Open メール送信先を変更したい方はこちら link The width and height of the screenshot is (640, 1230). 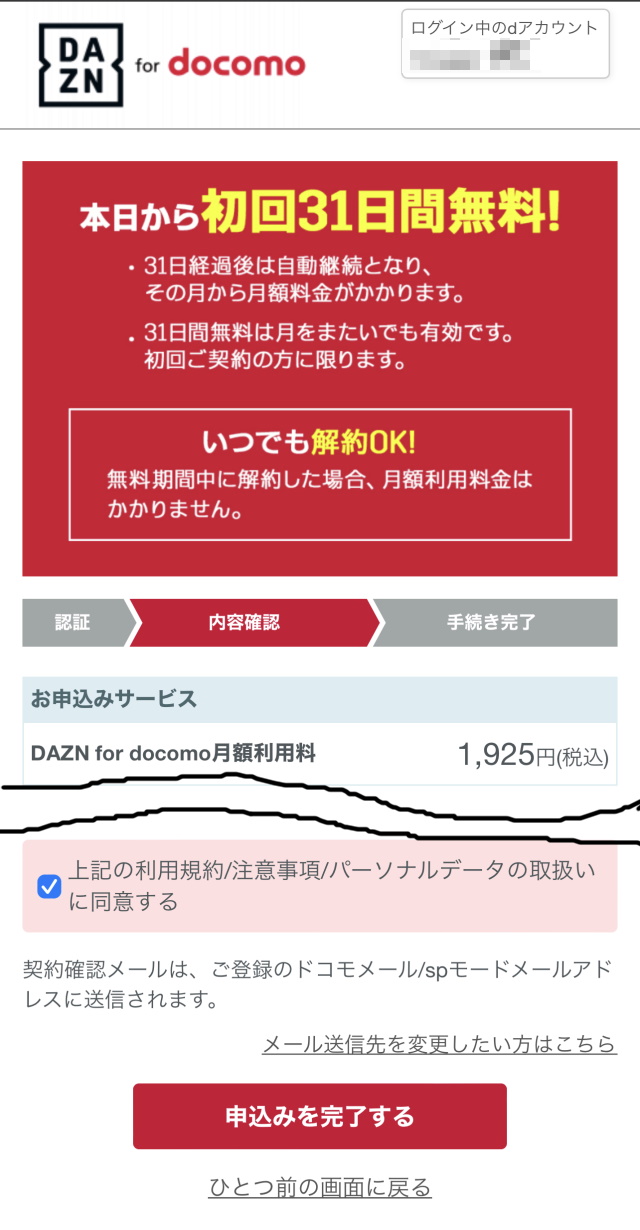point(439,1044)
